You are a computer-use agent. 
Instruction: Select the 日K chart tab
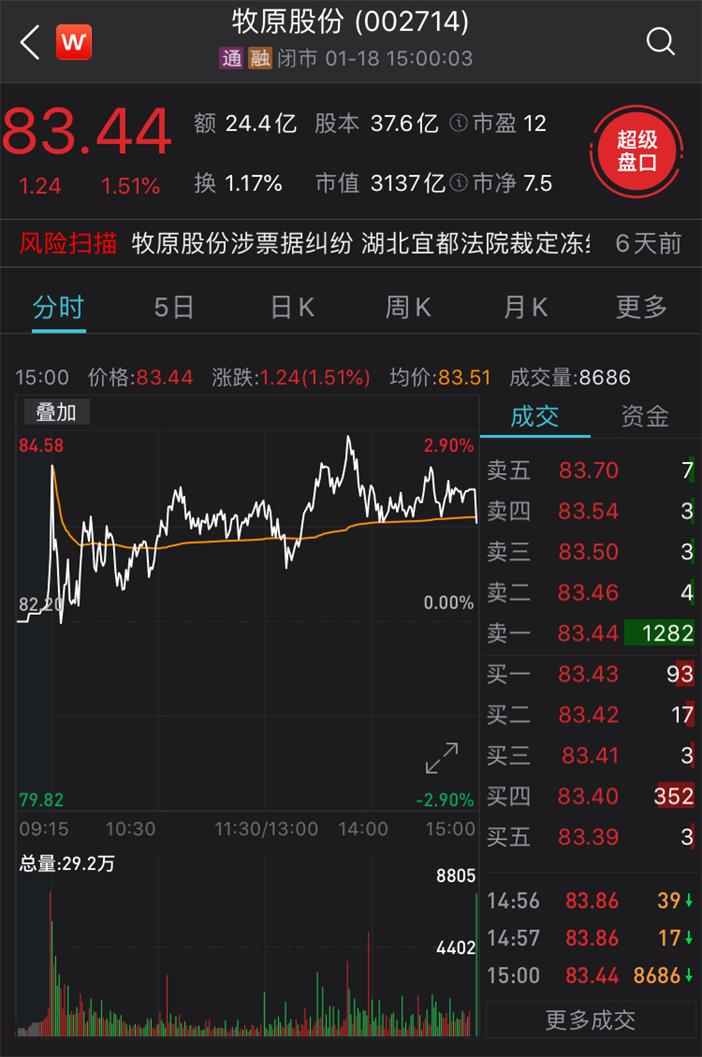coord(292,307)
